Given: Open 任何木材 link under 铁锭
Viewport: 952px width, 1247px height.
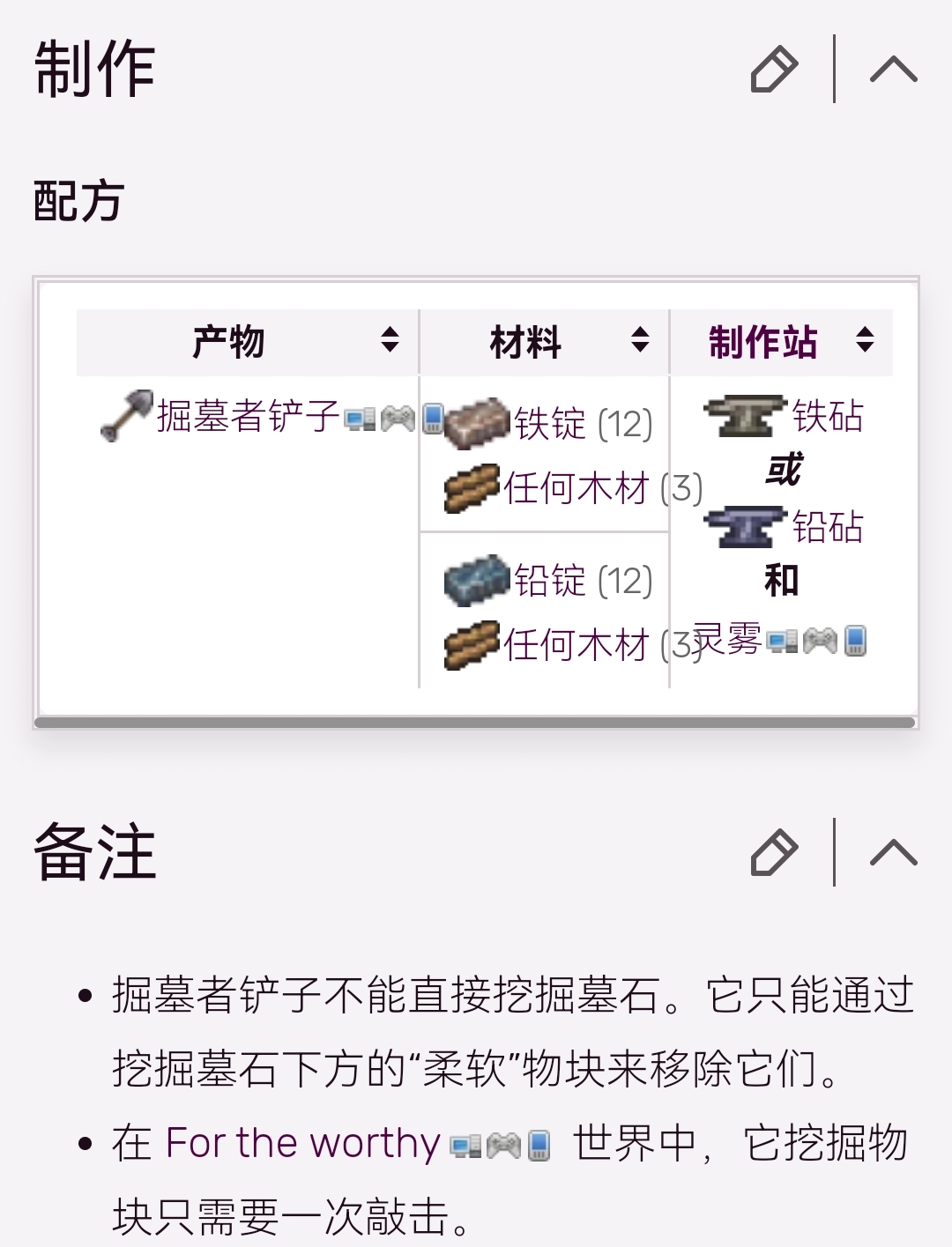Looking at the screenshot, I should pos(576,488).
